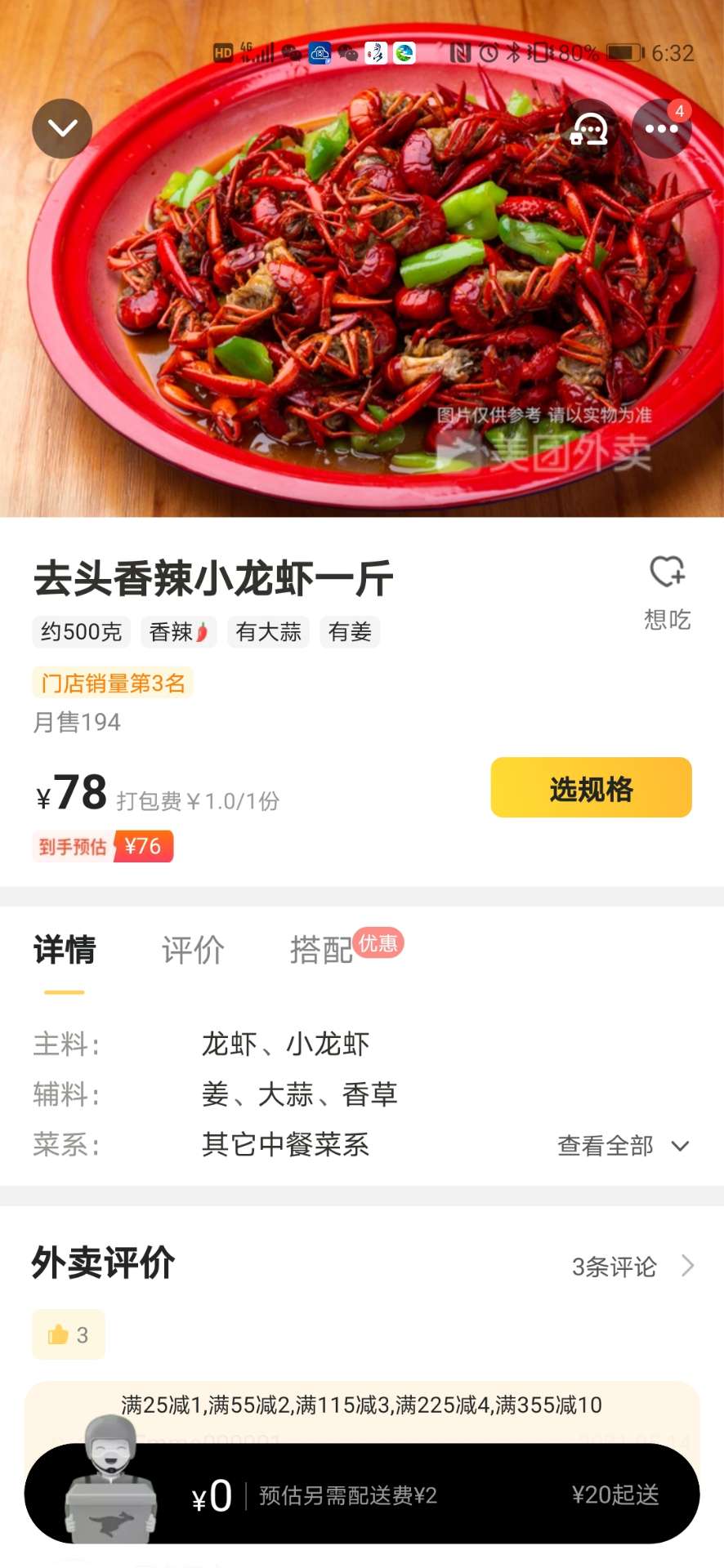View the dish photo in full
Screen dimensions: 724x1568
(x=362, y=310)
